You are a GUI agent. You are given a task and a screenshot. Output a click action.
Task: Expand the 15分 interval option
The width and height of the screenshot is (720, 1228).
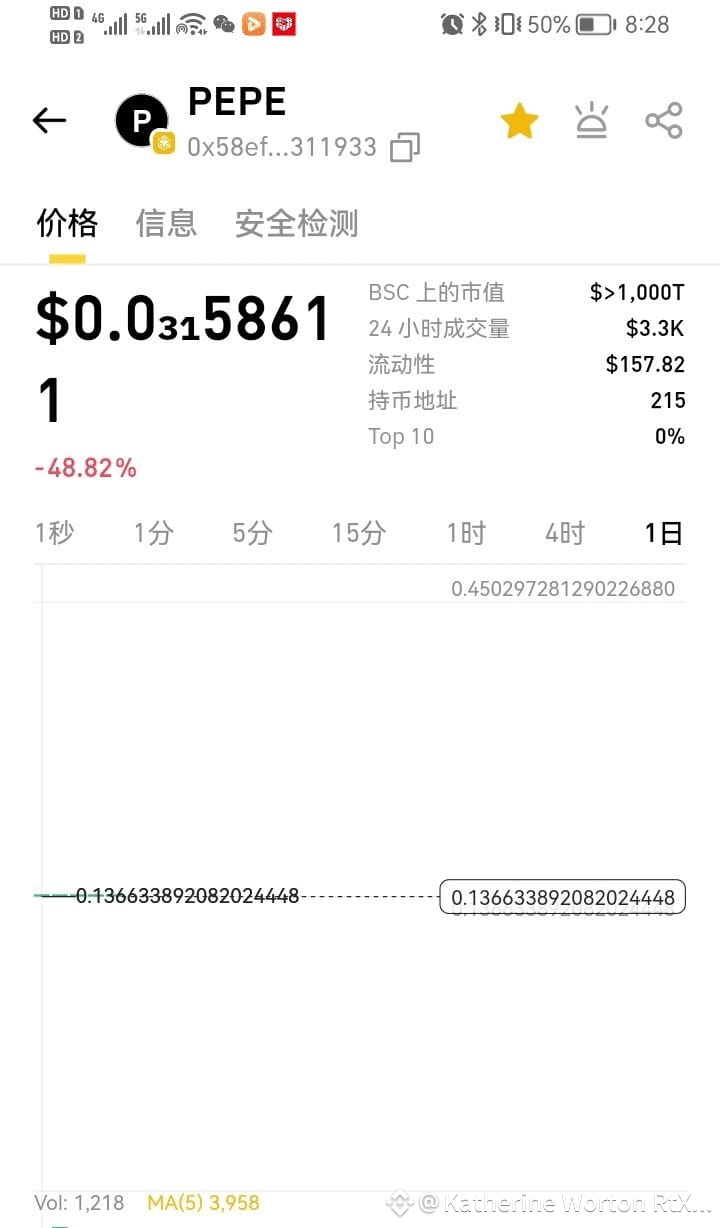click(358, 533)
